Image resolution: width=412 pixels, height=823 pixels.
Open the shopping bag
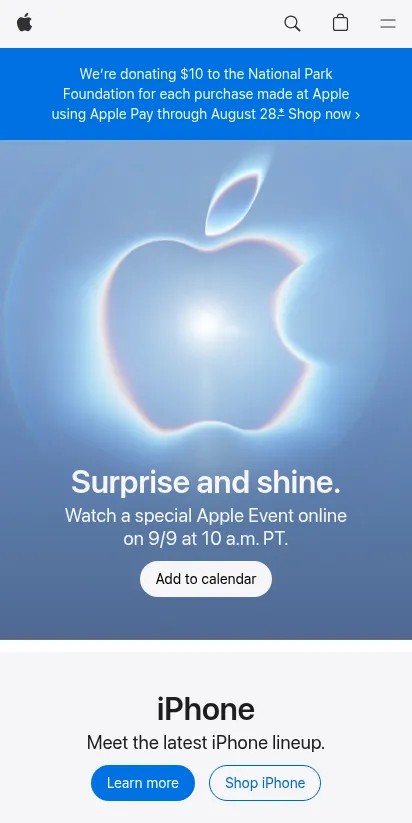[x=341, y=23]
